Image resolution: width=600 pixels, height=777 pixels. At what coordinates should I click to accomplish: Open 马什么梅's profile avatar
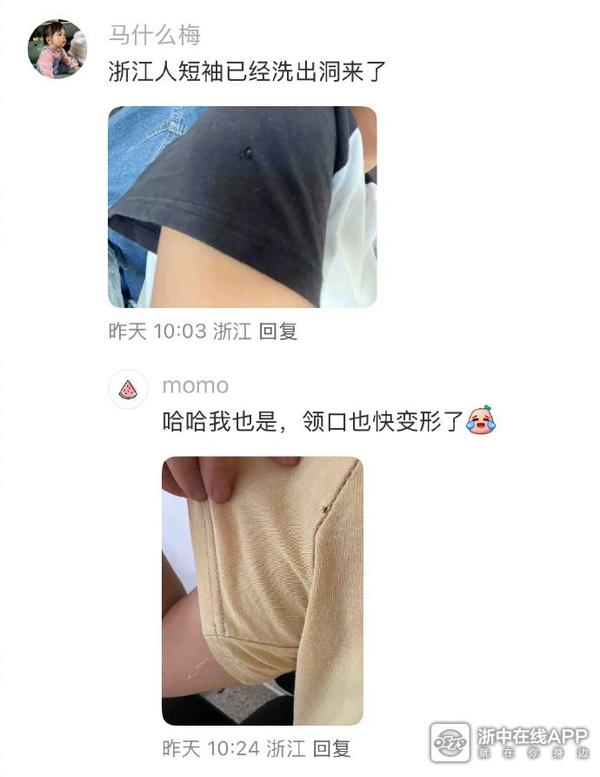[x=56, y=49]
